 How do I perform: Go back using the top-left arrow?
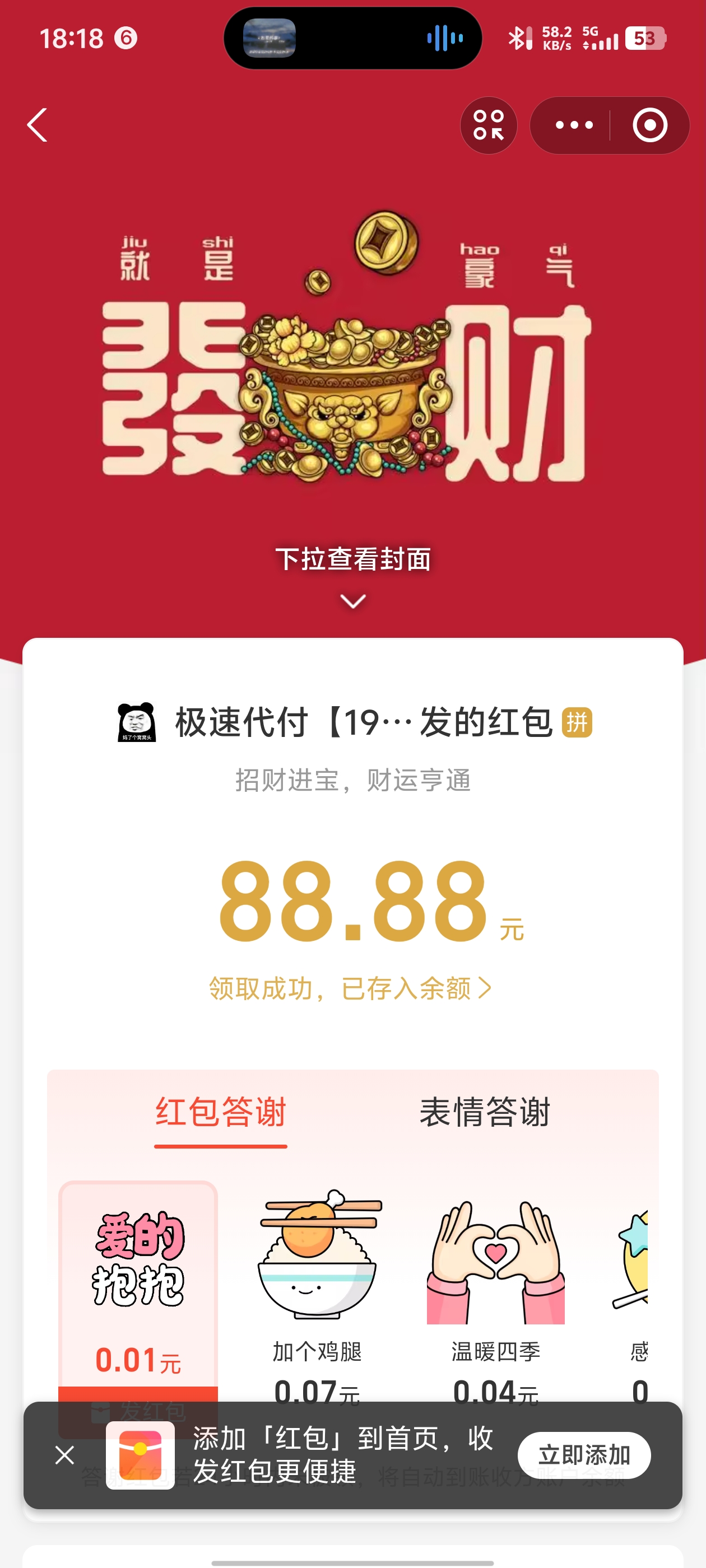coord(38,125)
